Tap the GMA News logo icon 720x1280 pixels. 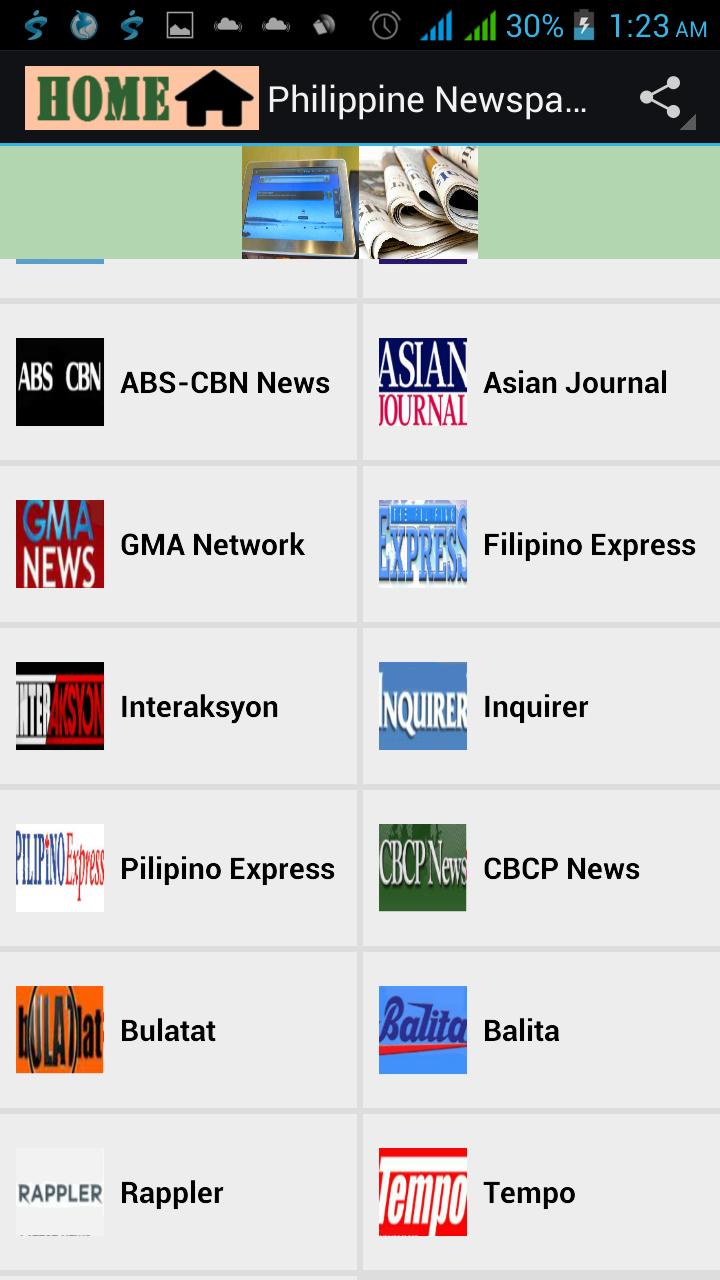pos(59,544)
